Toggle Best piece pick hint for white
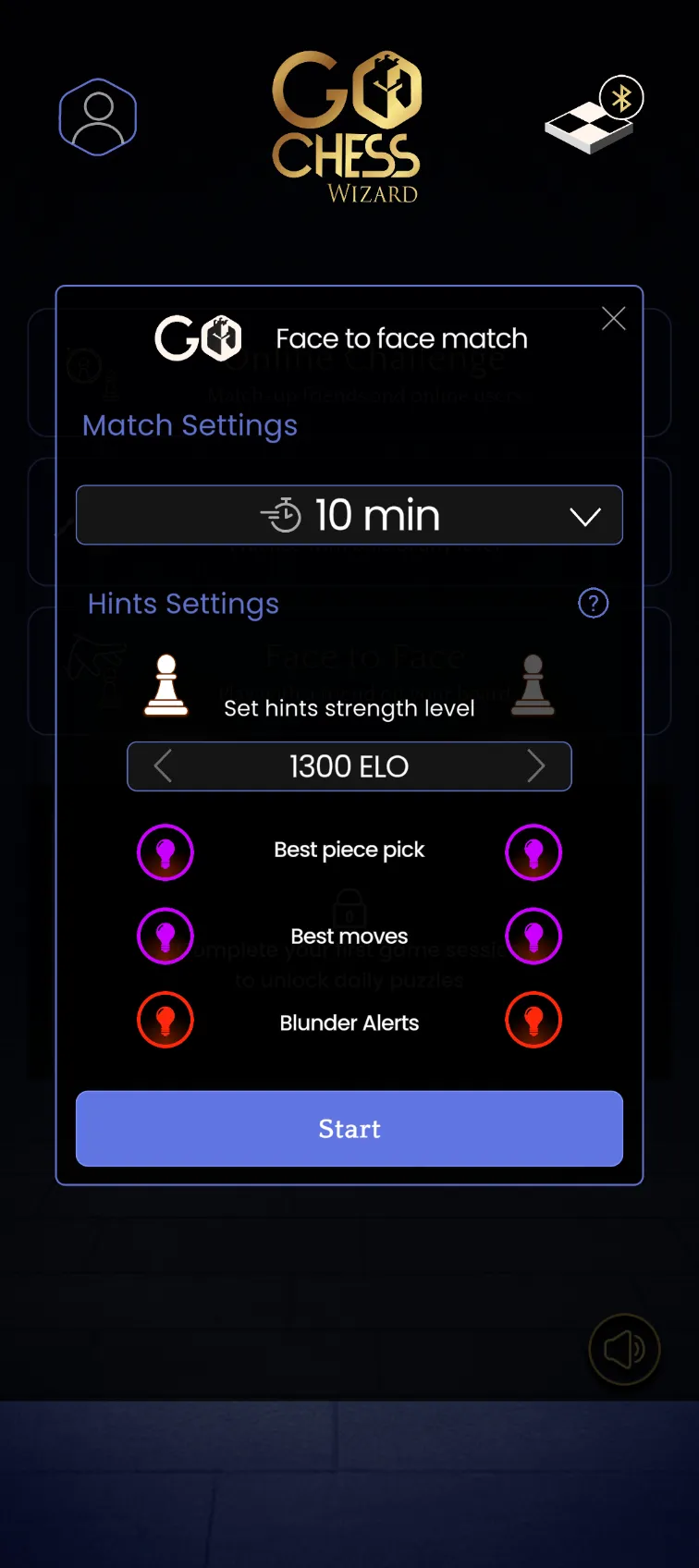The image size is (699, 1568). click(x=166, y=851)
